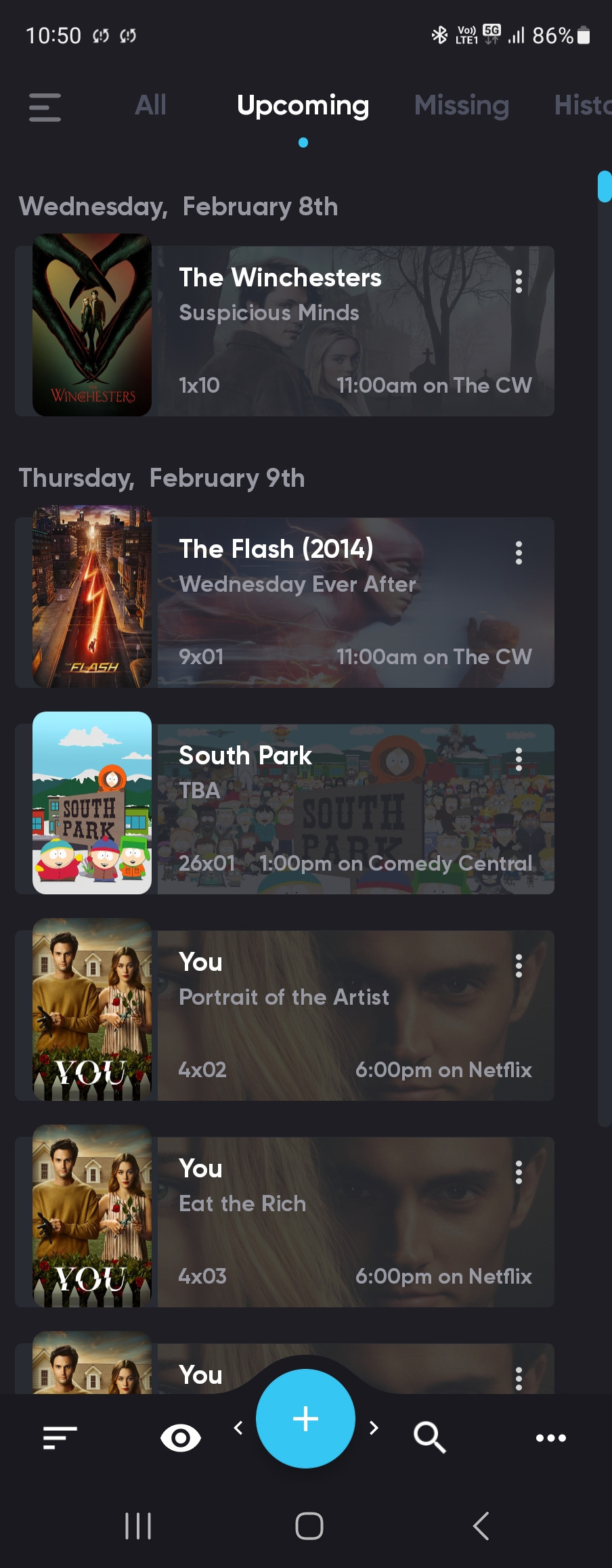Open options for The Flash episode
Image resolution: width=612 pixels, height=1568 pixels.
coord(519,552)
